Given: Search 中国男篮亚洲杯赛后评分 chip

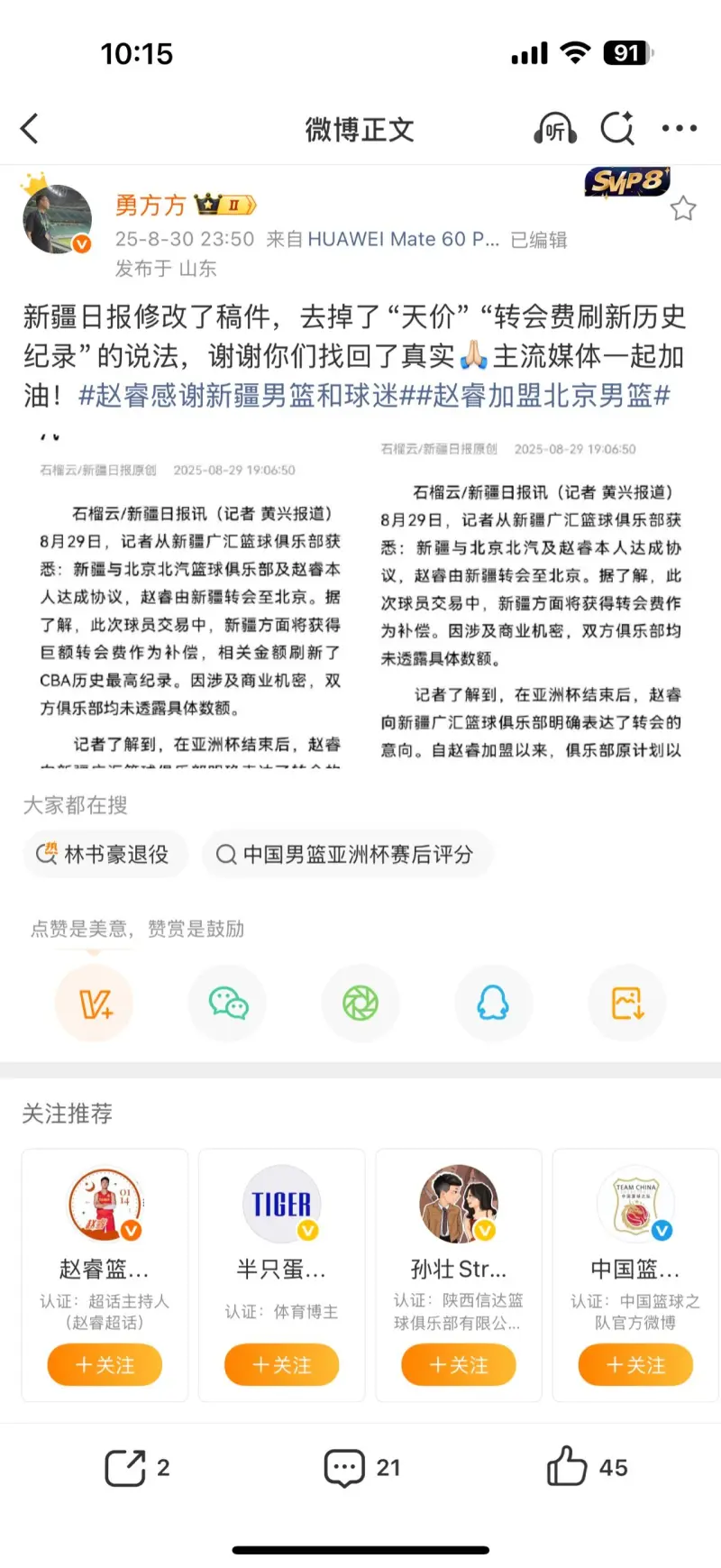Looking at the screenshot, I should [346, 854].
